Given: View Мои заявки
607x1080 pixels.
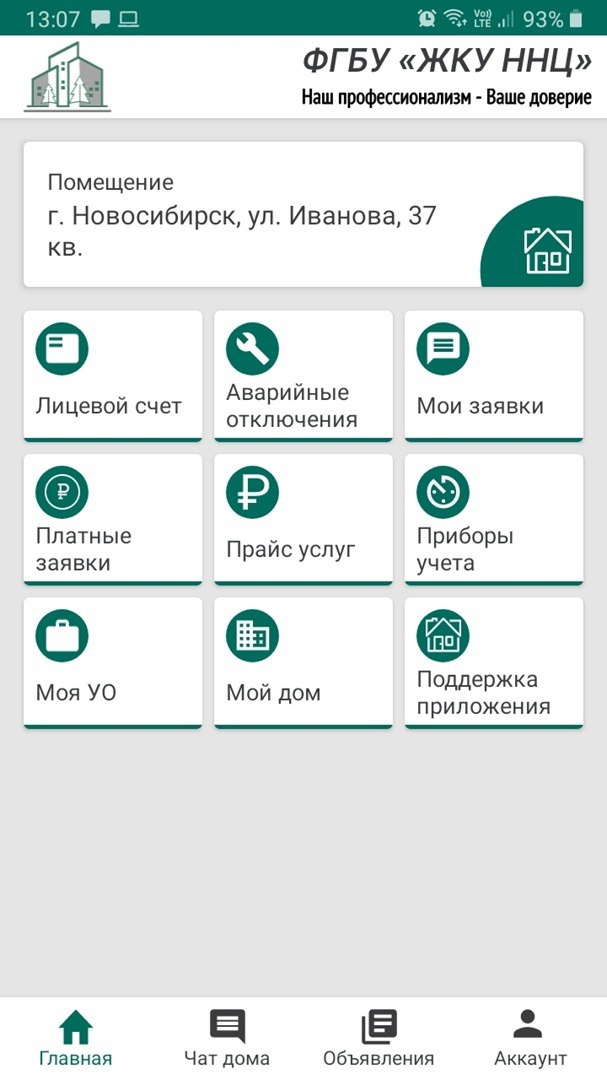Looking at the screenshot, I should click(494, 375).
